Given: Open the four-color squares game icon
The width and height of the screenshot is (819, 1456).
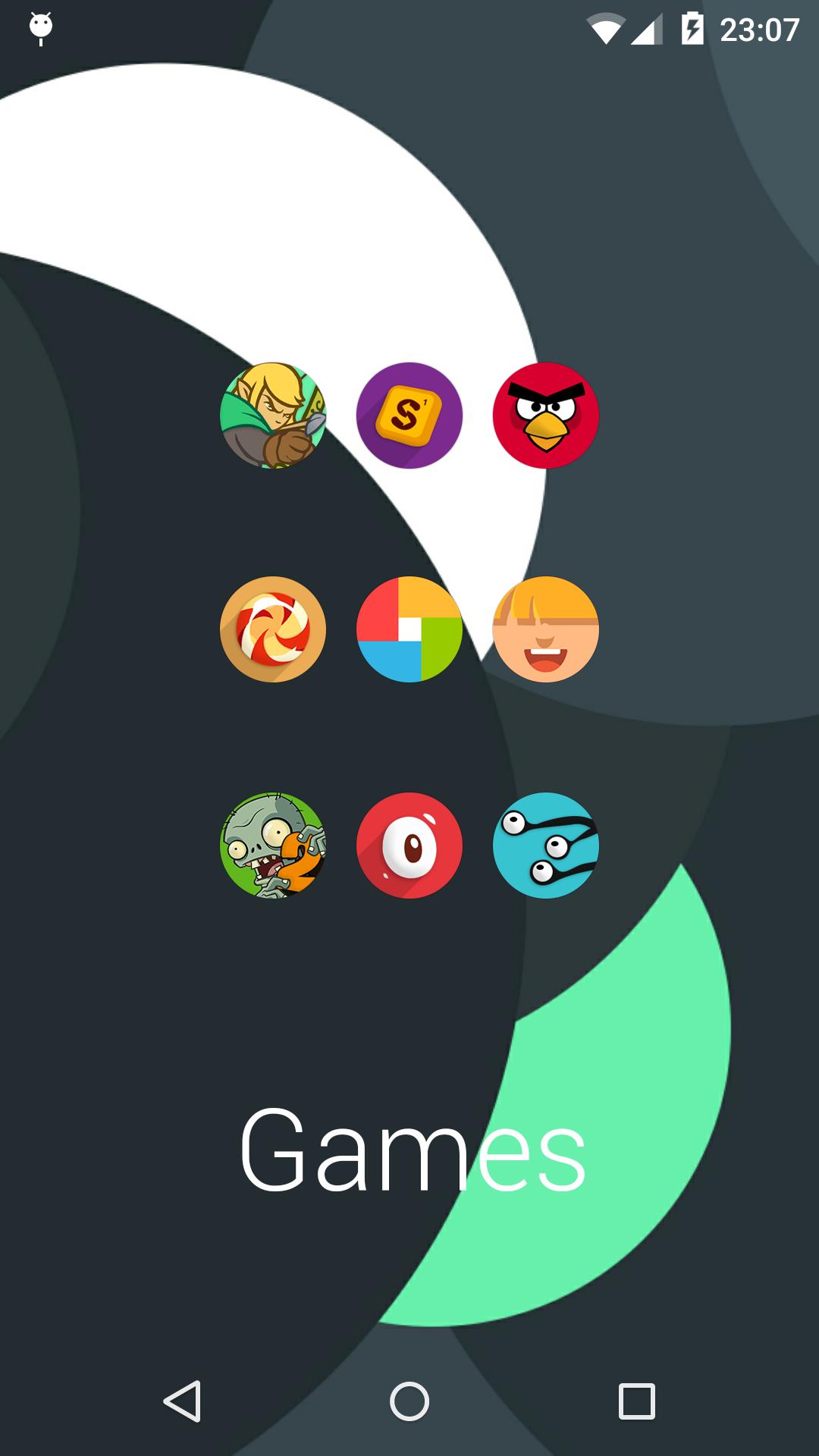Looking at the screenshot, I should click(x=409, y=629).
